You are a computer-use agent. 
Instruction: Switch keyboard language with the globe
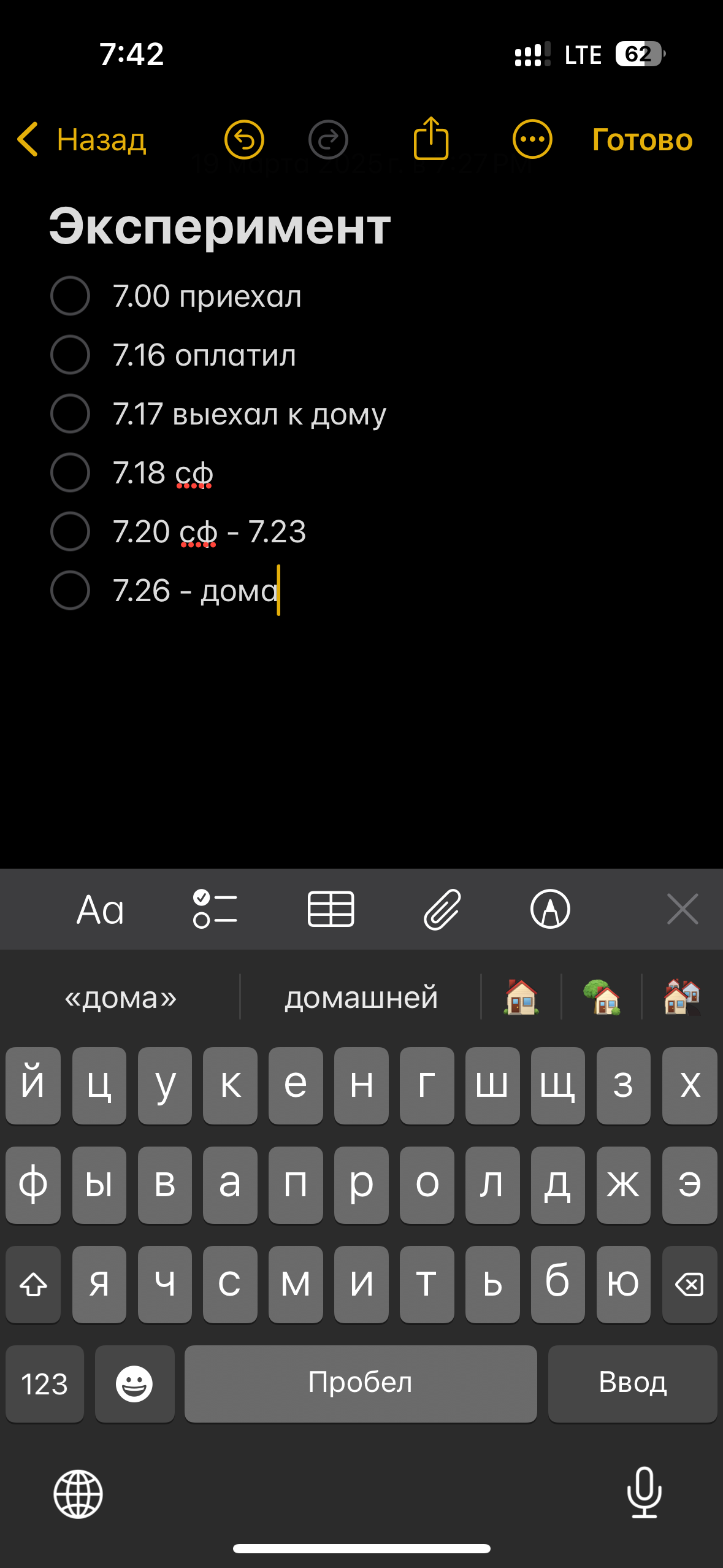coord(78,1494)
